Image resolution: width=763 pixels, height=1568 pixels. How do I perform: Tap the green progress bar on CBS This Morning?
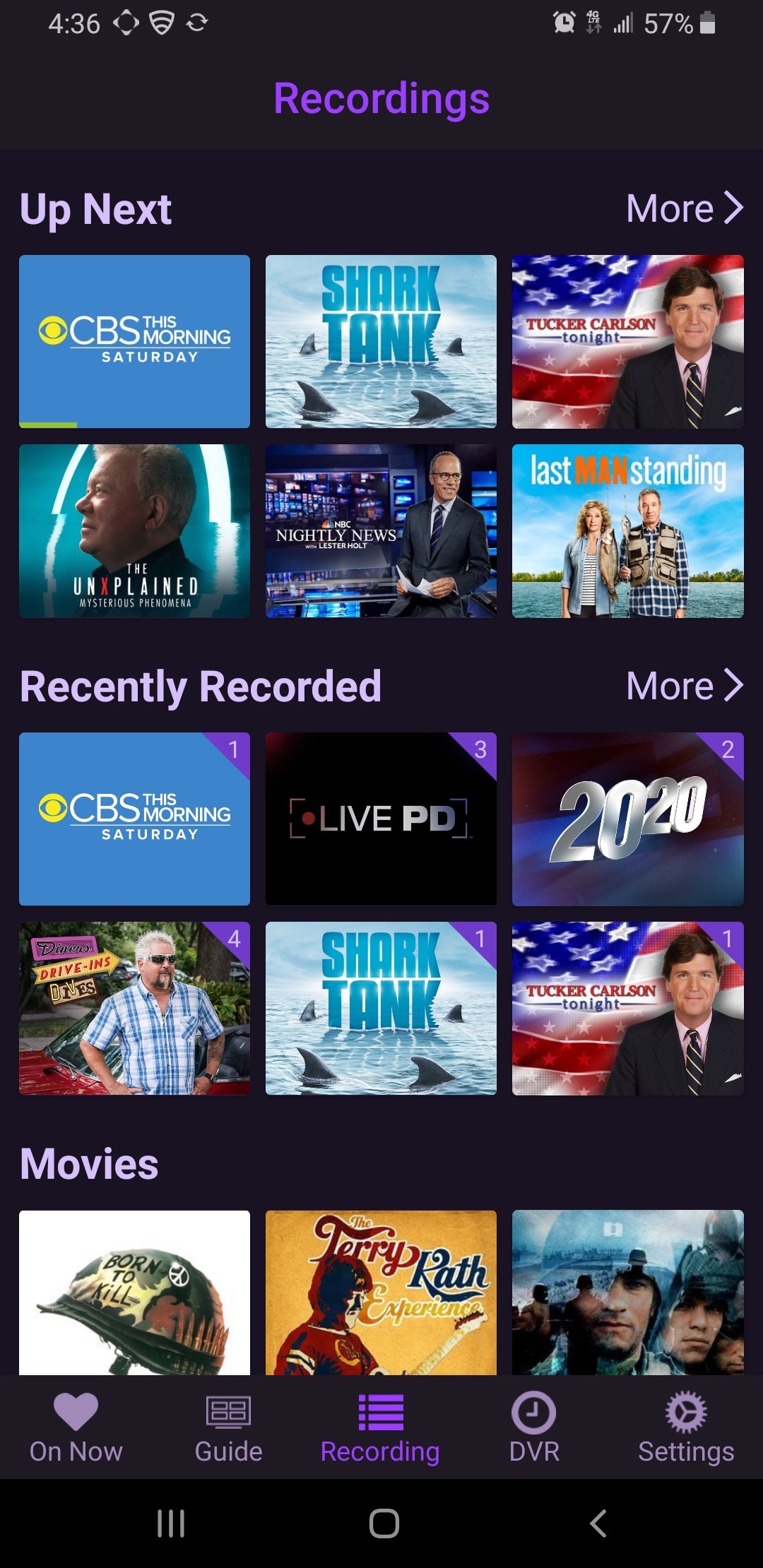tap(47, 425)
